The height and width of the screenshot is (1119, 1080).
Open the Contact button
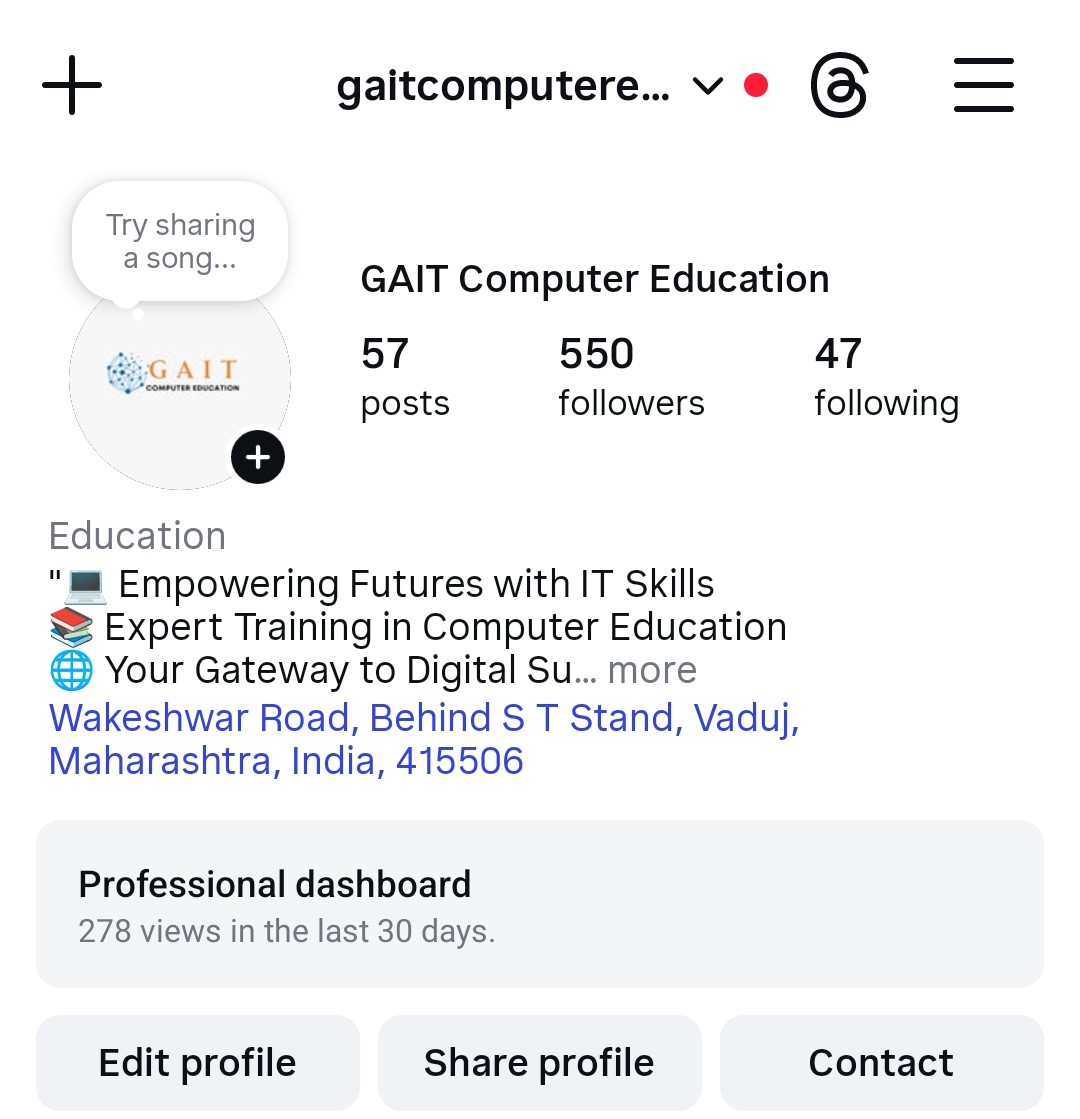[881, 1062]
